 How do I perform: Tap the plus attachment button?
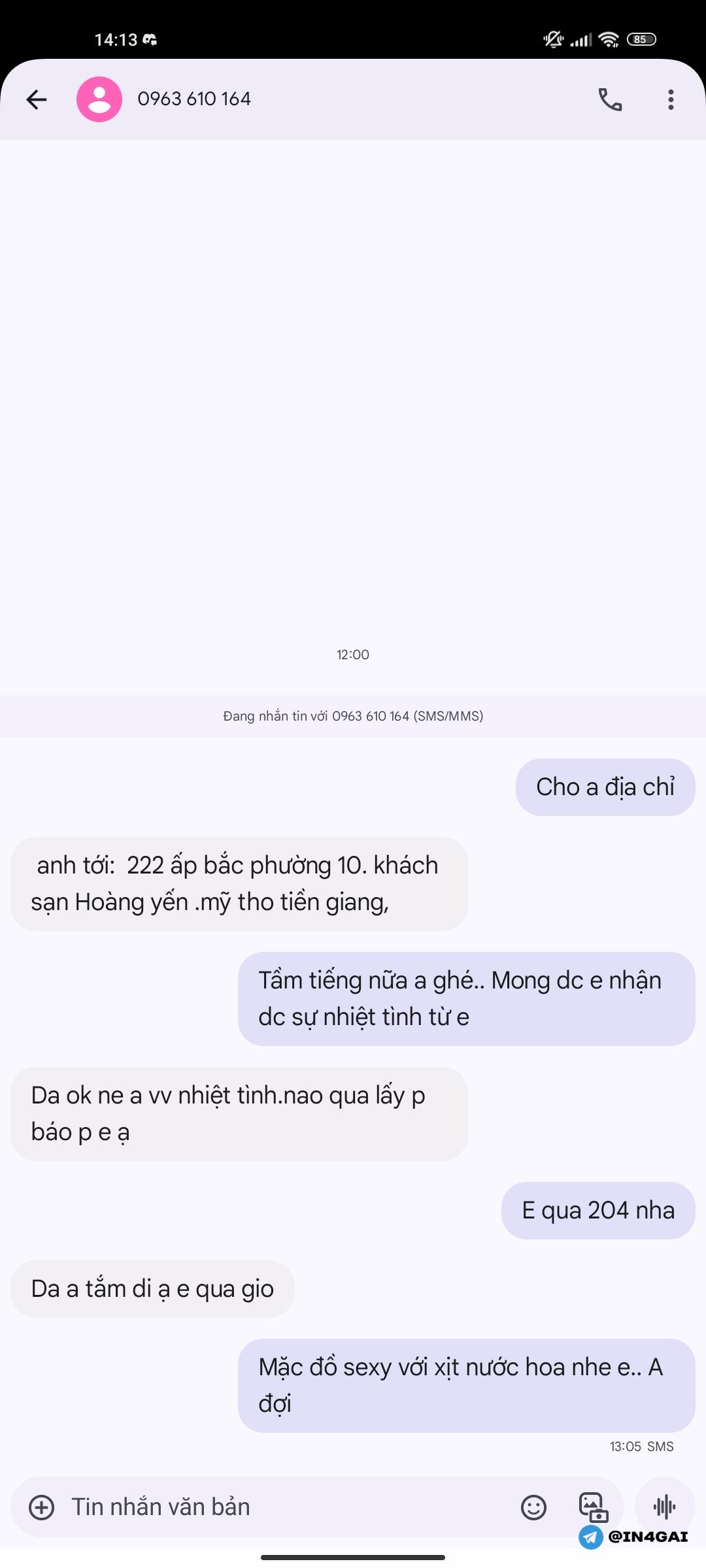tap(42, 1507)
